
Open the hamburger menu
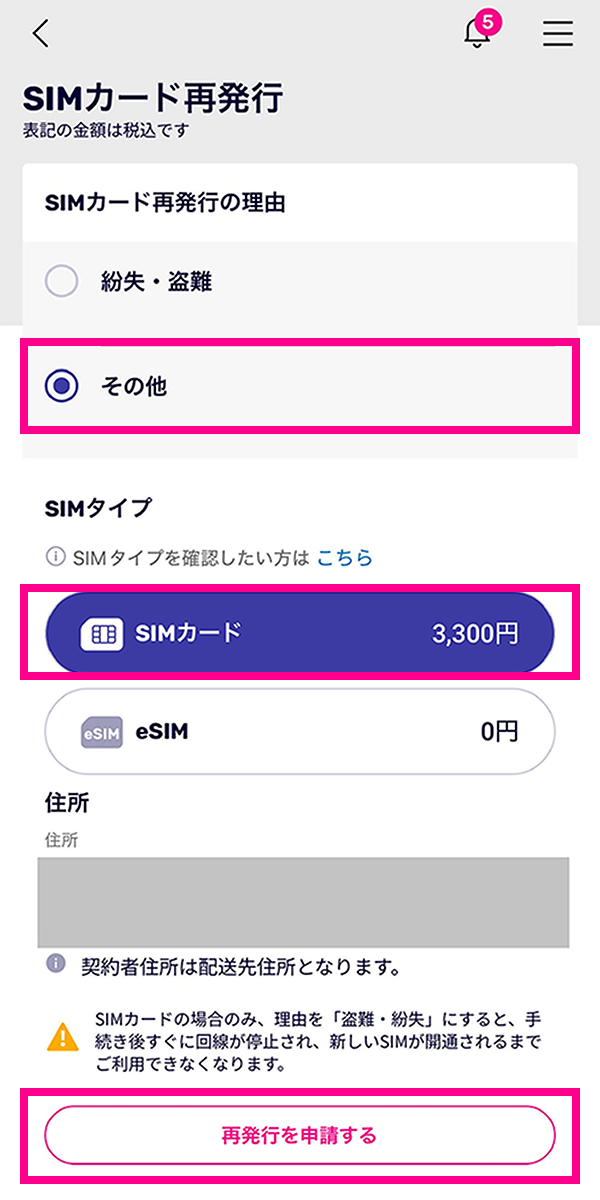tap(558, 34)
